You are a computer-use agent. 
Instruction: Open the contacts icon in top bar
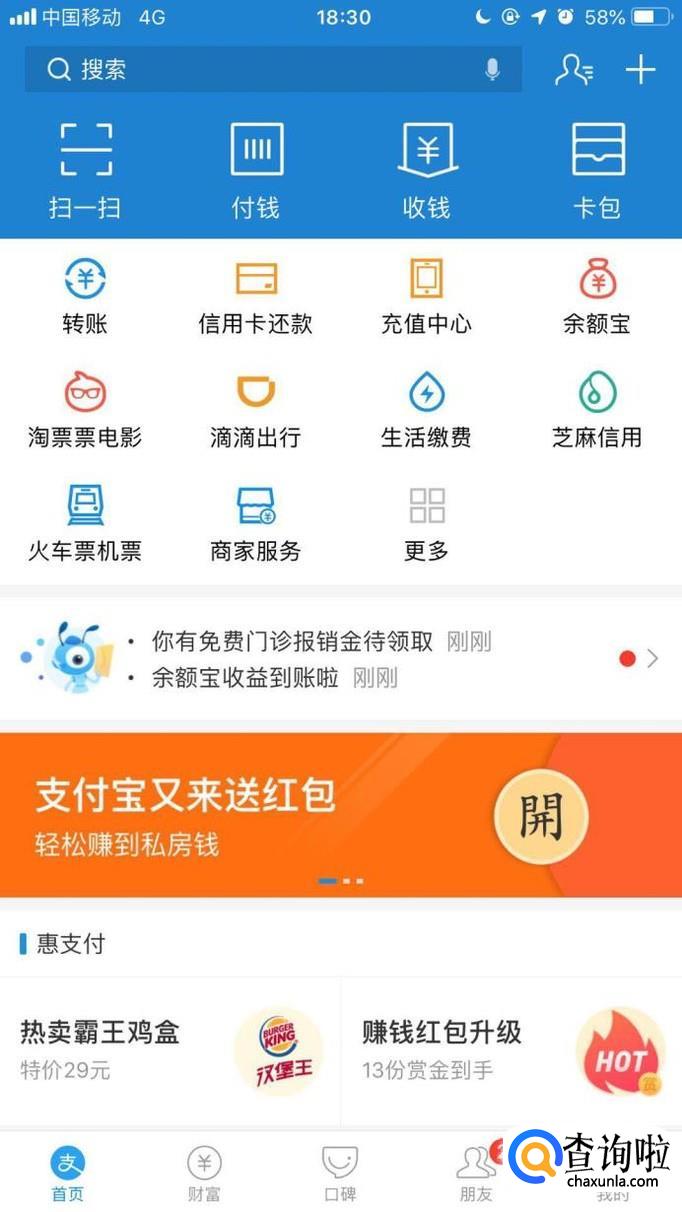pos(574,70)
